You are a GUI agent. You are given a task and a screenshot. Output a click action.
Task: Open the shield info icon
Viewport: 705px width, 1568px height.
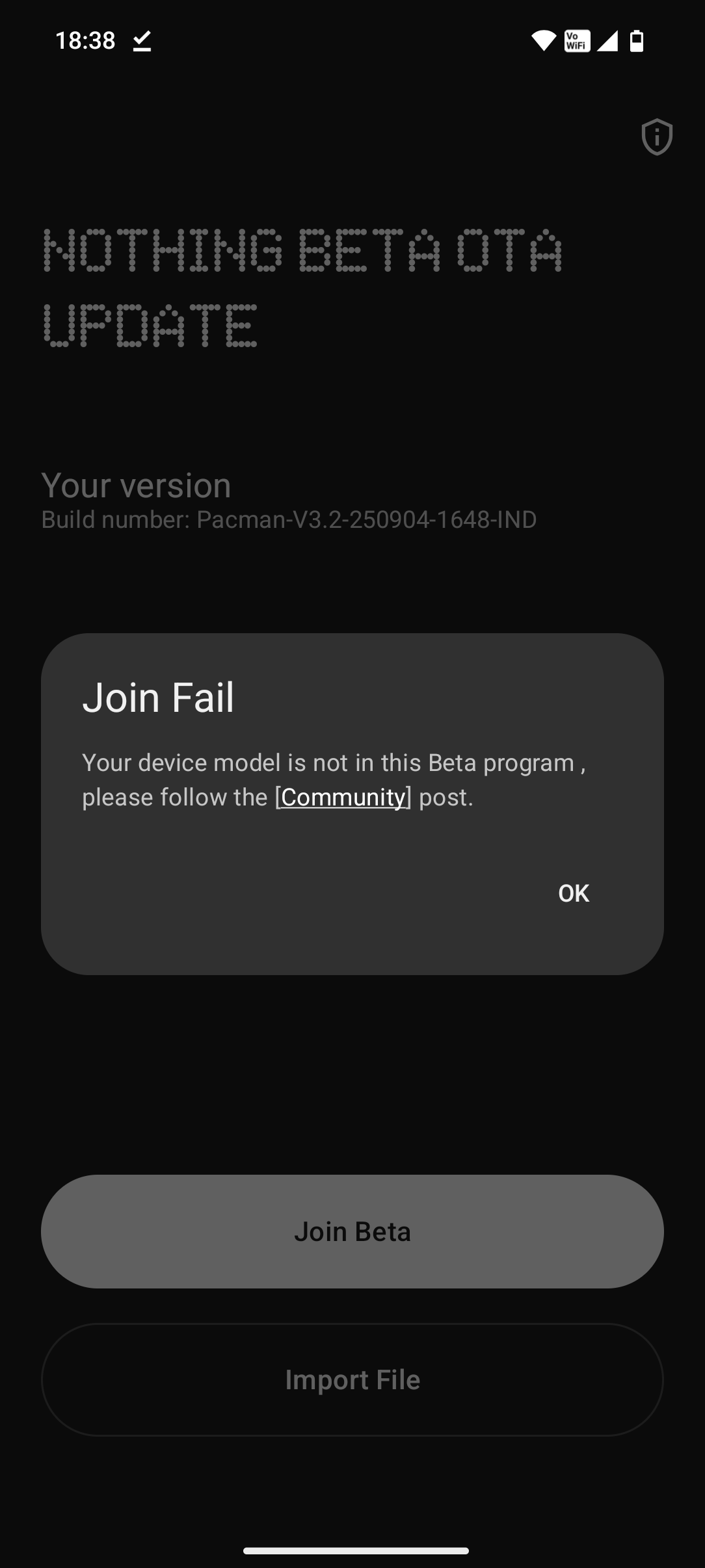[x=656, y=137]
